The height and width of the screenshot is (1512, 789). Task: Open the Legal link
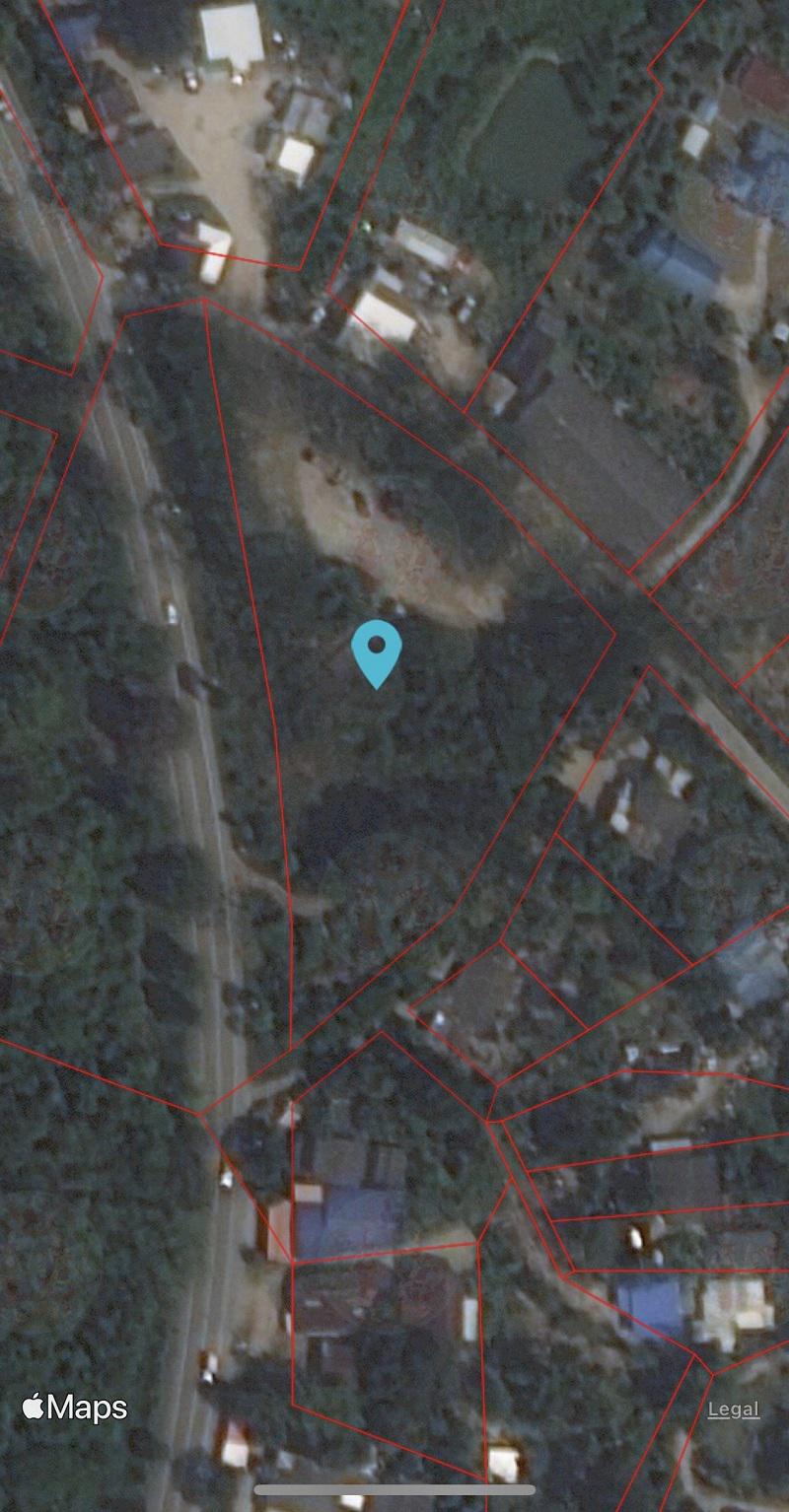pos(734,1409)
